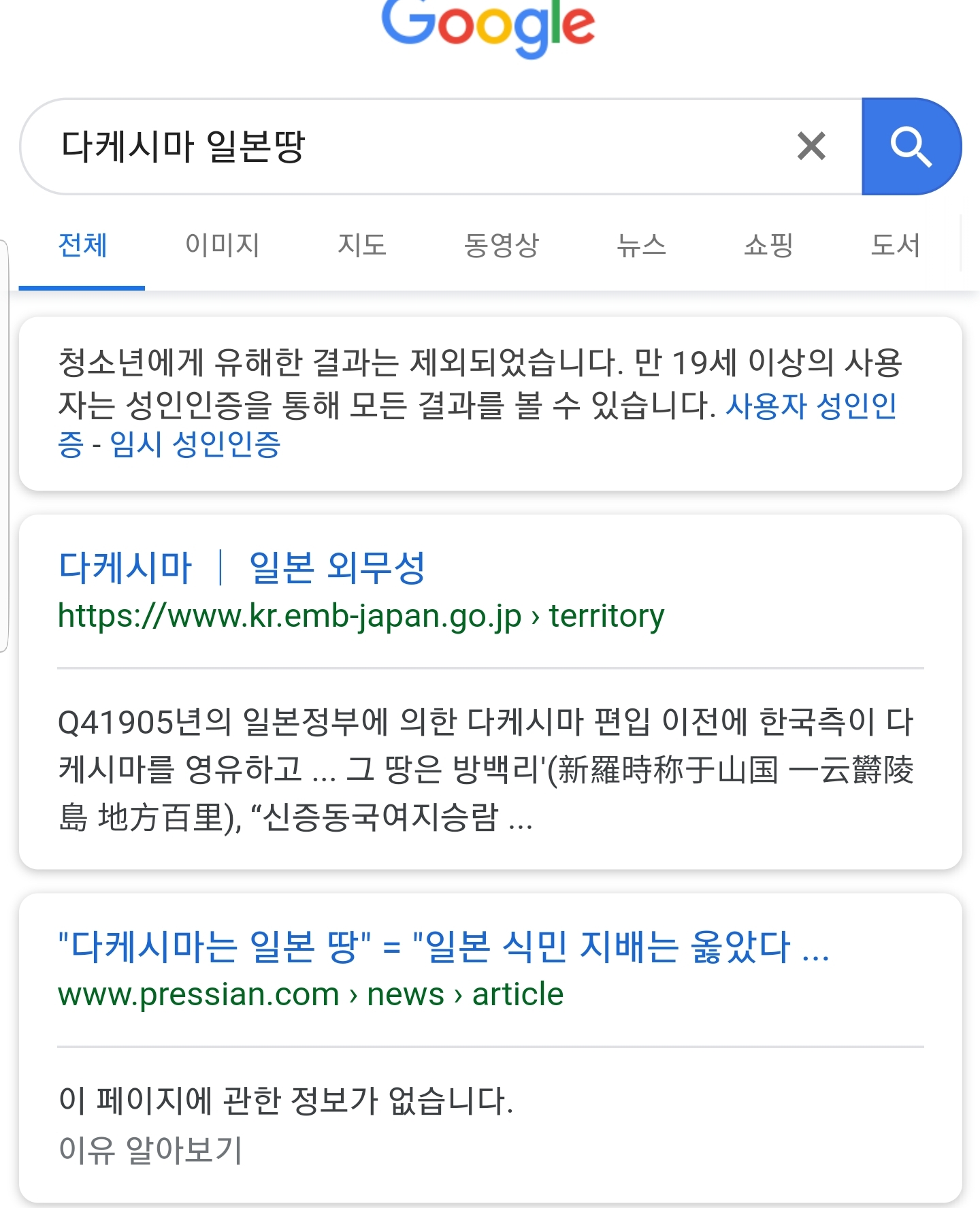Switch to the 이미지 tab
This screenshot has width=980, height=1208.
click(222, 245)
